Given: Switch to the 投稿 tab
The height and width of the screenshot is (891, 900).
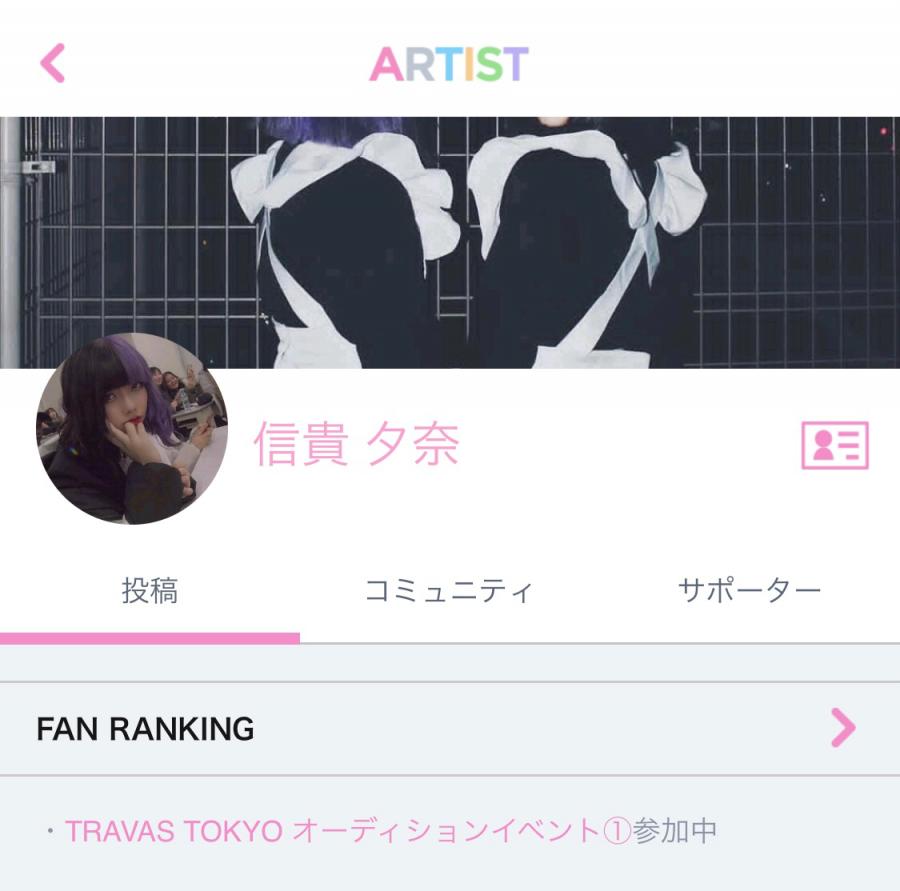Looking at the screenshot, I should tap(150, 591).
